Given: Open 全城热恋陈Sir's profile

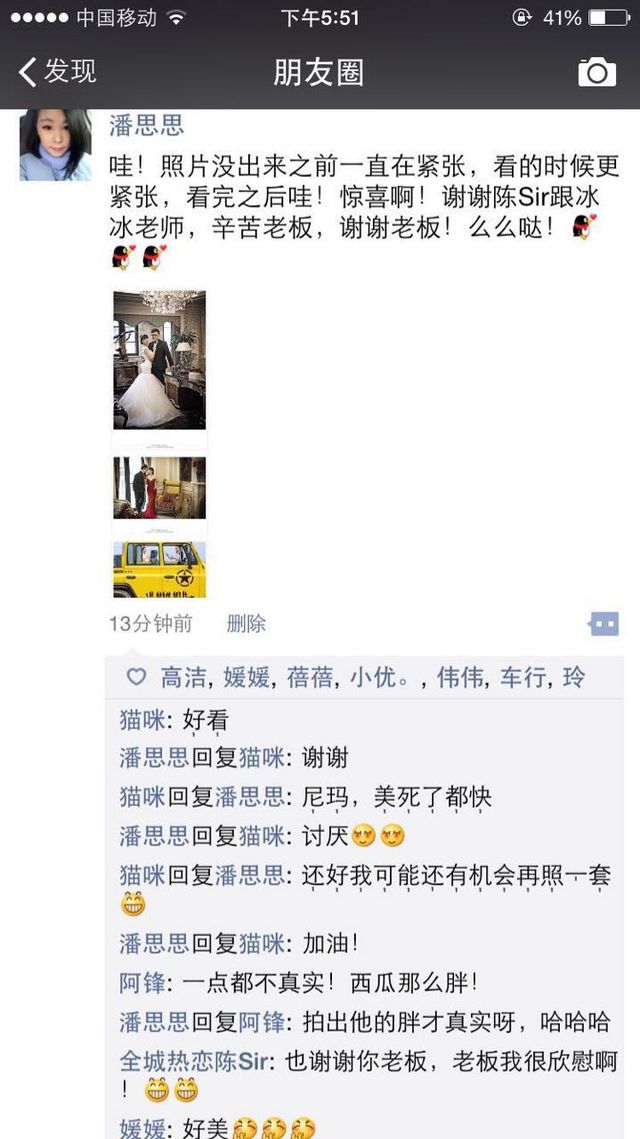Looking at the screenshot, I should click(x=193, y=1062).
